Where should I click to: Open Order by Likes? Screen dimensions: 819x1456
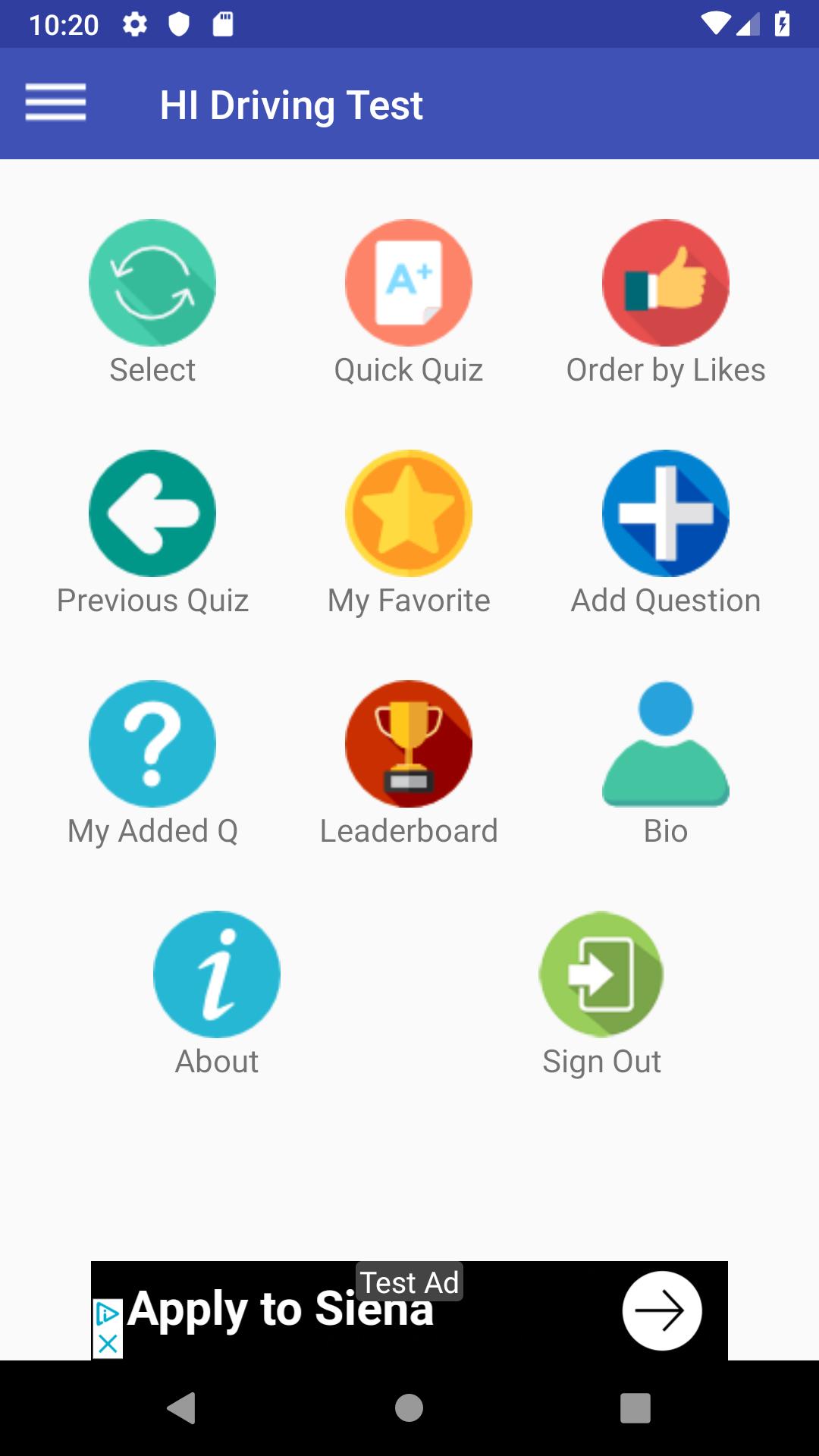click(x=666, y=303)
